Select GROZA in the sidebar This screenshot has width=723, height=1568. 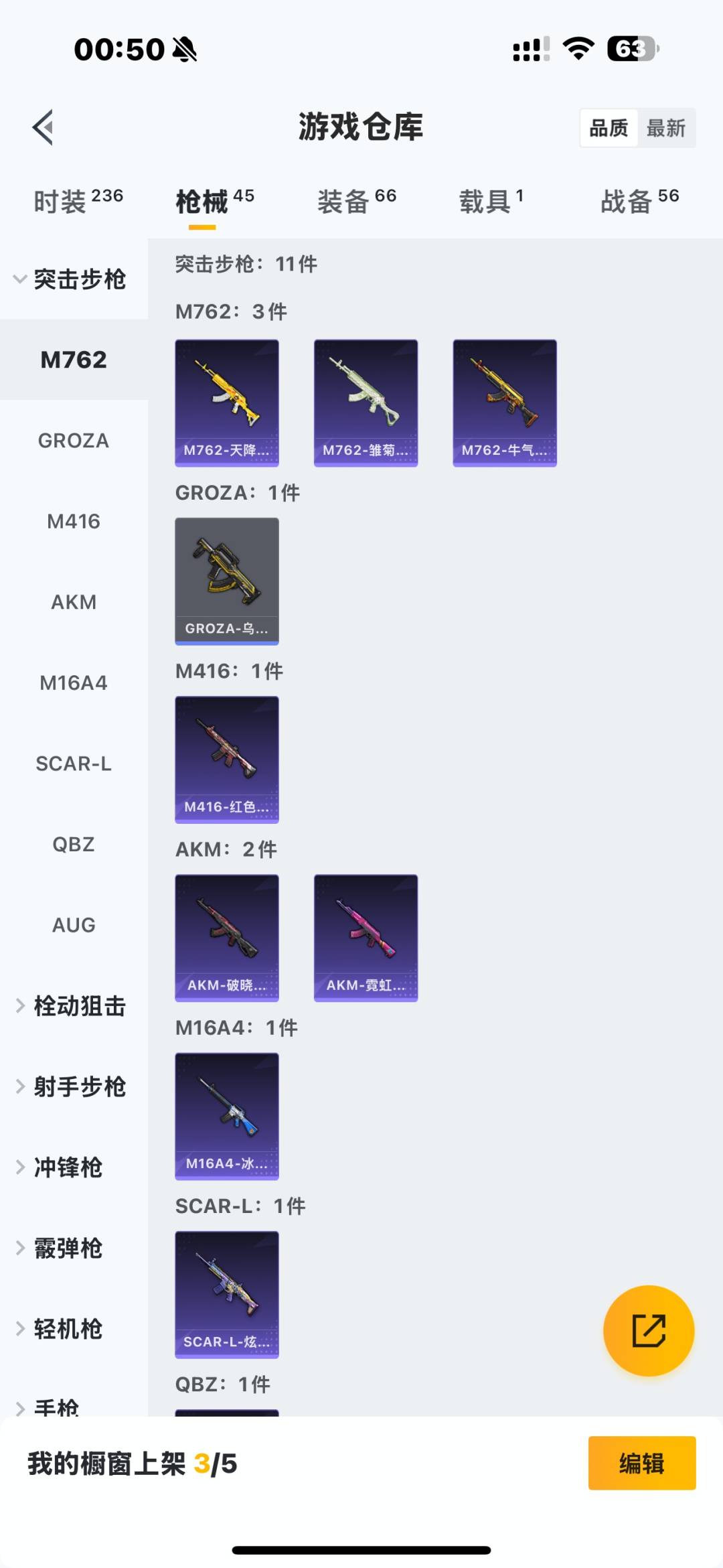[74, 441]
